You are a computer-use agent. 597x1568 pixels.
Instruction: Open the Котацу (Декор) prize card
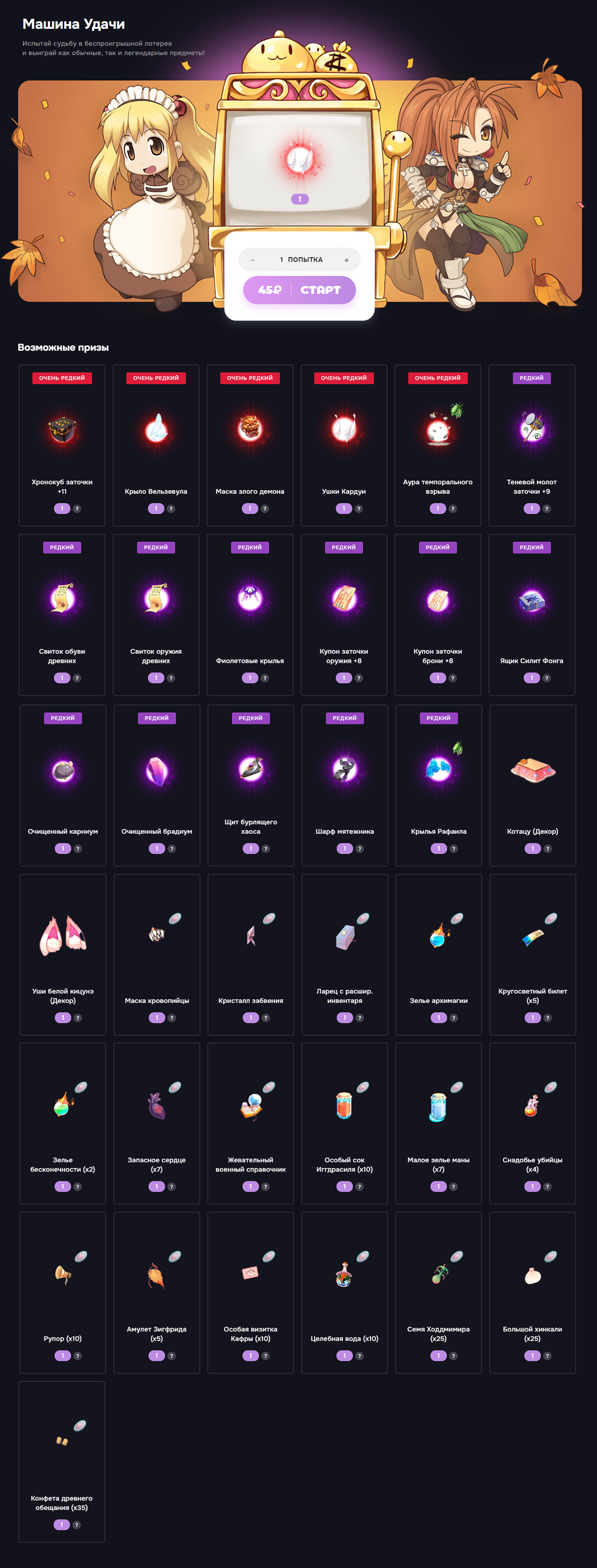[532, 784]
